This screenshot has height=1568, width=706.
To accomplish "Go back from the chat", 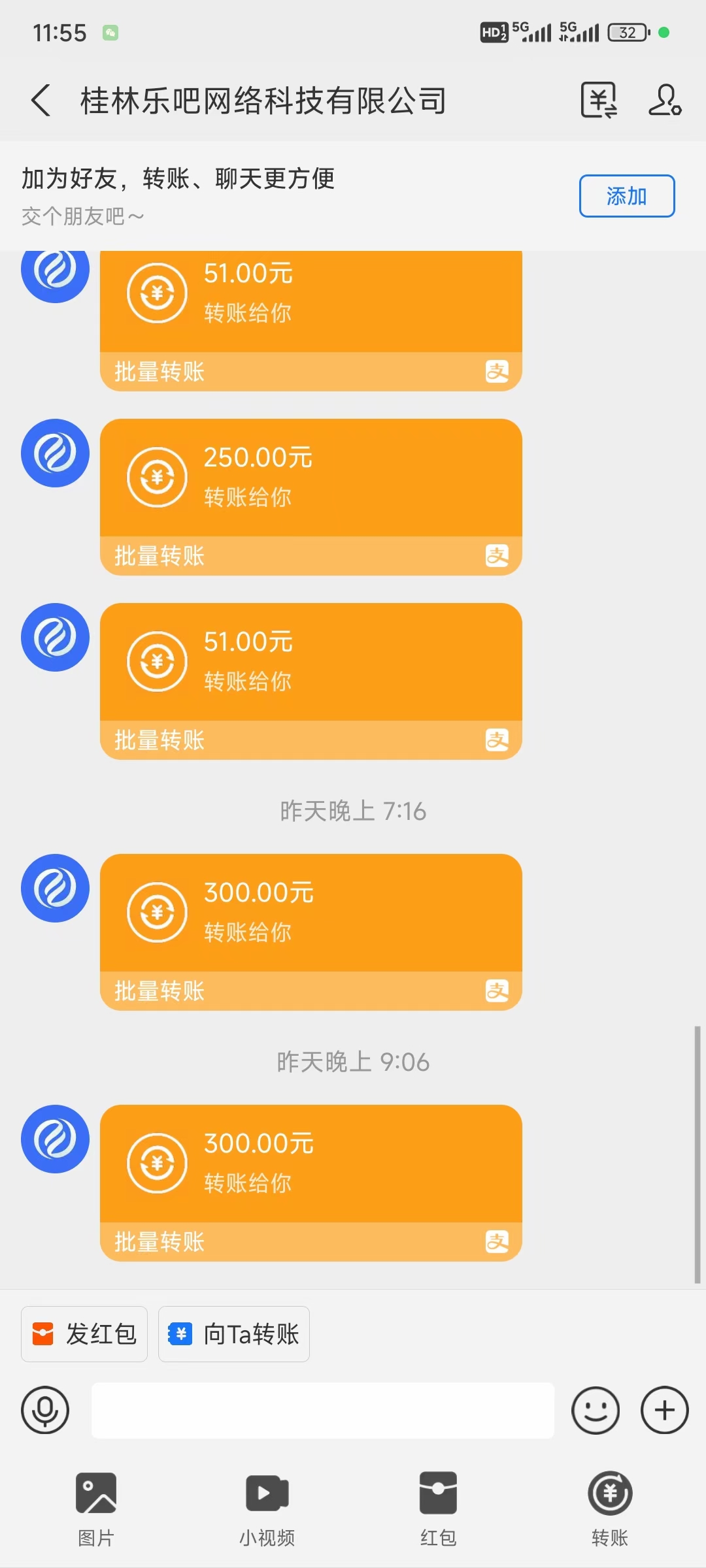I will pyautogui.click(x=41, y=101).
